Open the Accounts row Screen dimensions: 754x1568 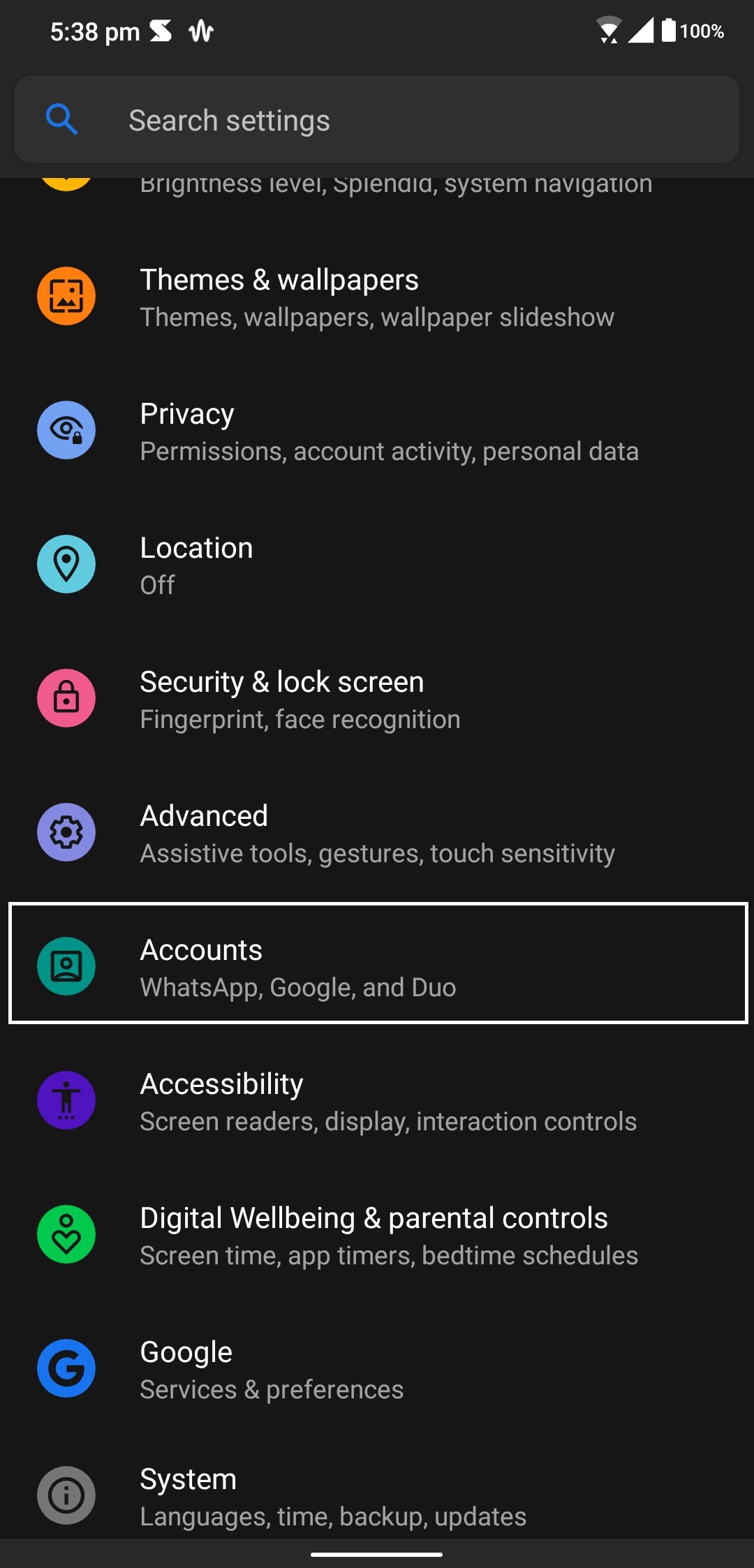coord(377,966)
